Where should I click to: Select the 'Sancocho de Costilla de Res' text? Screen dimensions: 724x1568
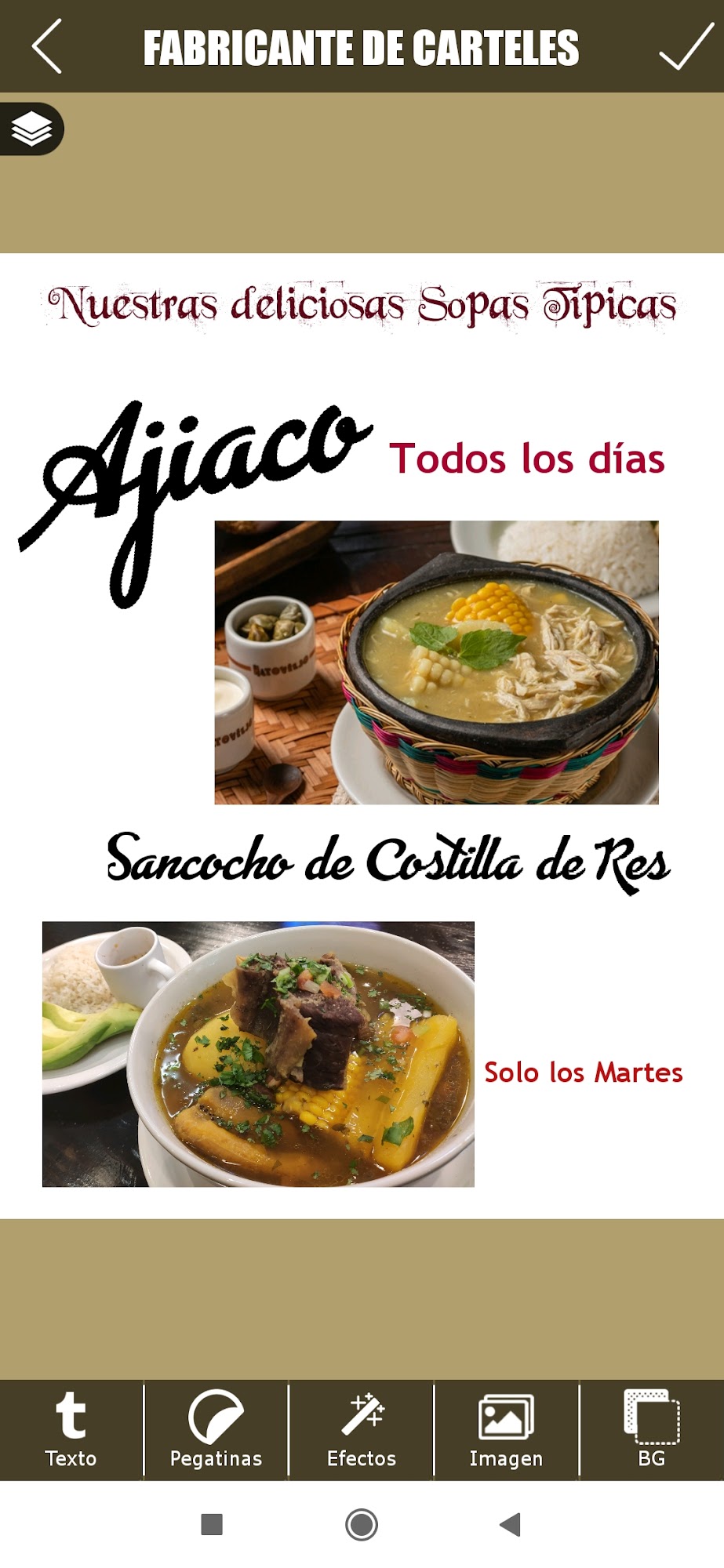pos(388,862)
